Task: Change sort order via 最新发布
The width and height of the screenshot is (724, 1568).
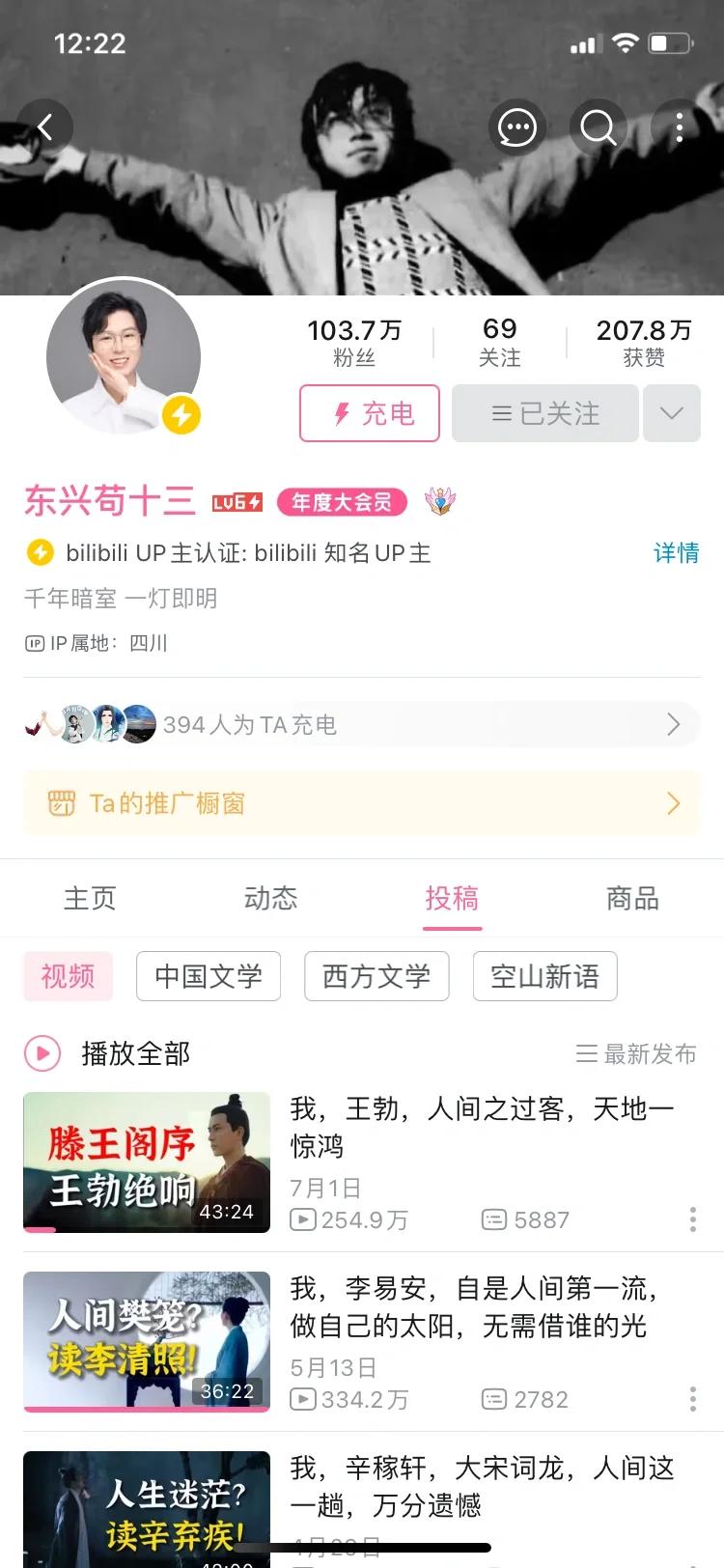Action: pos(637,1053)
